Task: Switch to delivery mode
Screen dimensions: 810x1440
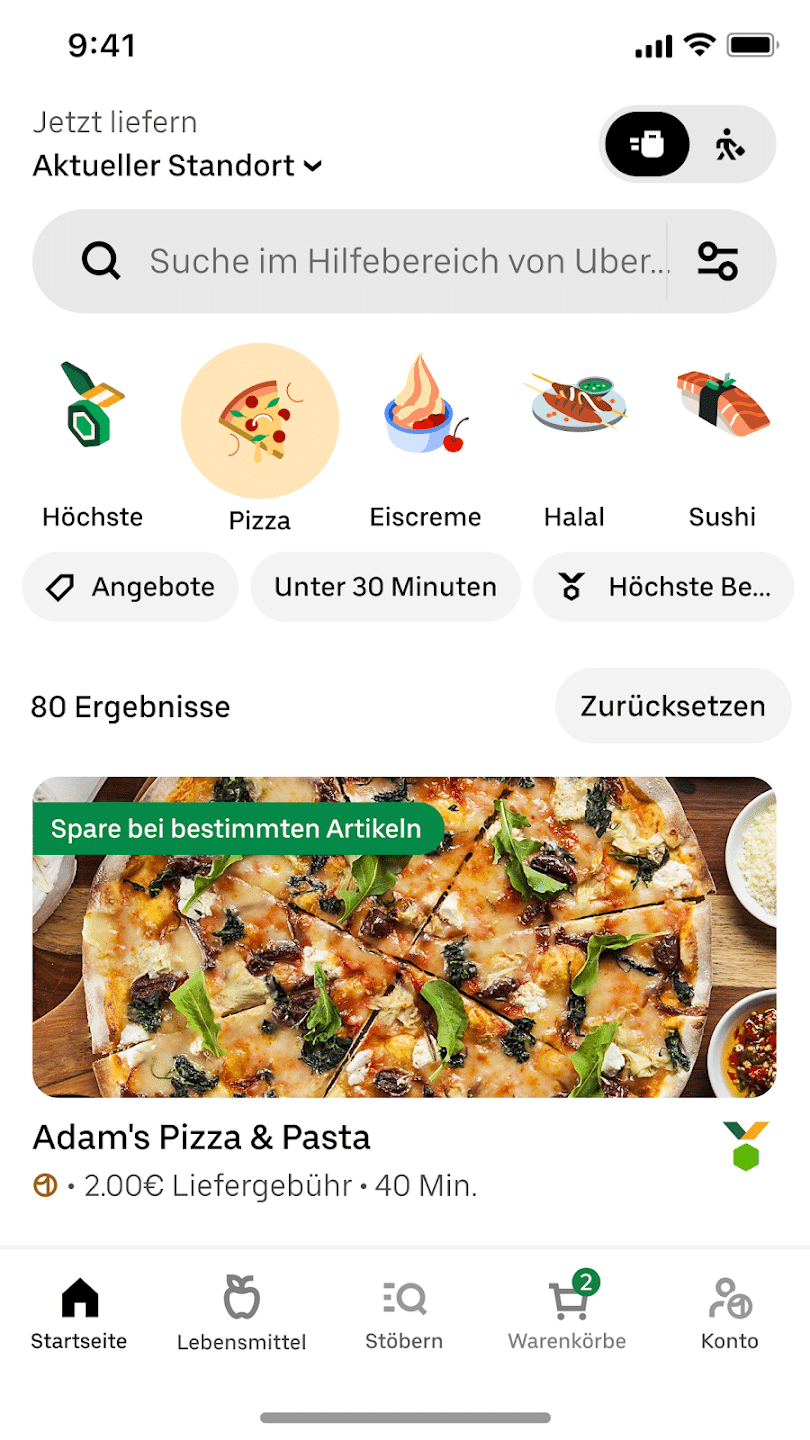Action: pos(648,145)
